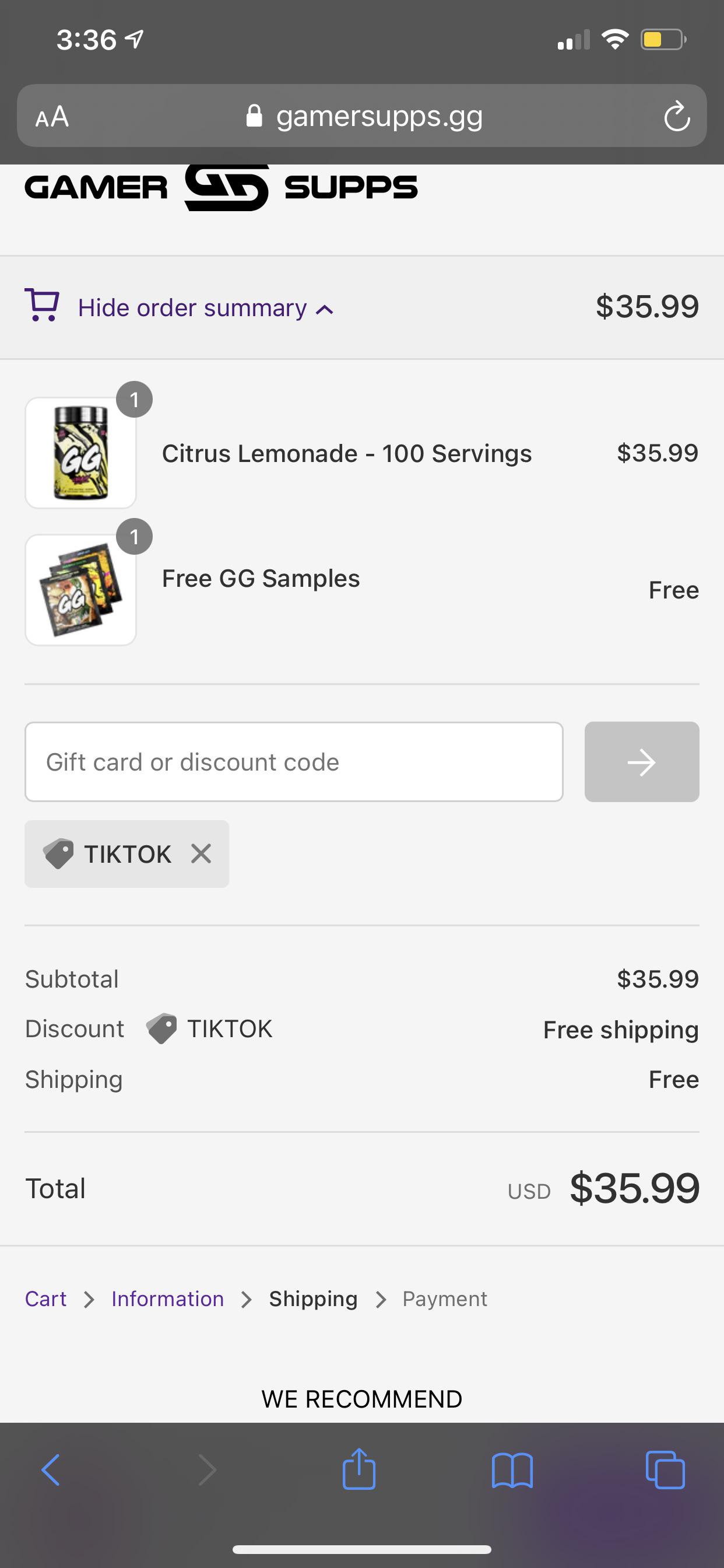Apply discount with the arrow button
The height and width of the screenshot is (1568, 724).
pyautogui.click(x=641, y=761)
